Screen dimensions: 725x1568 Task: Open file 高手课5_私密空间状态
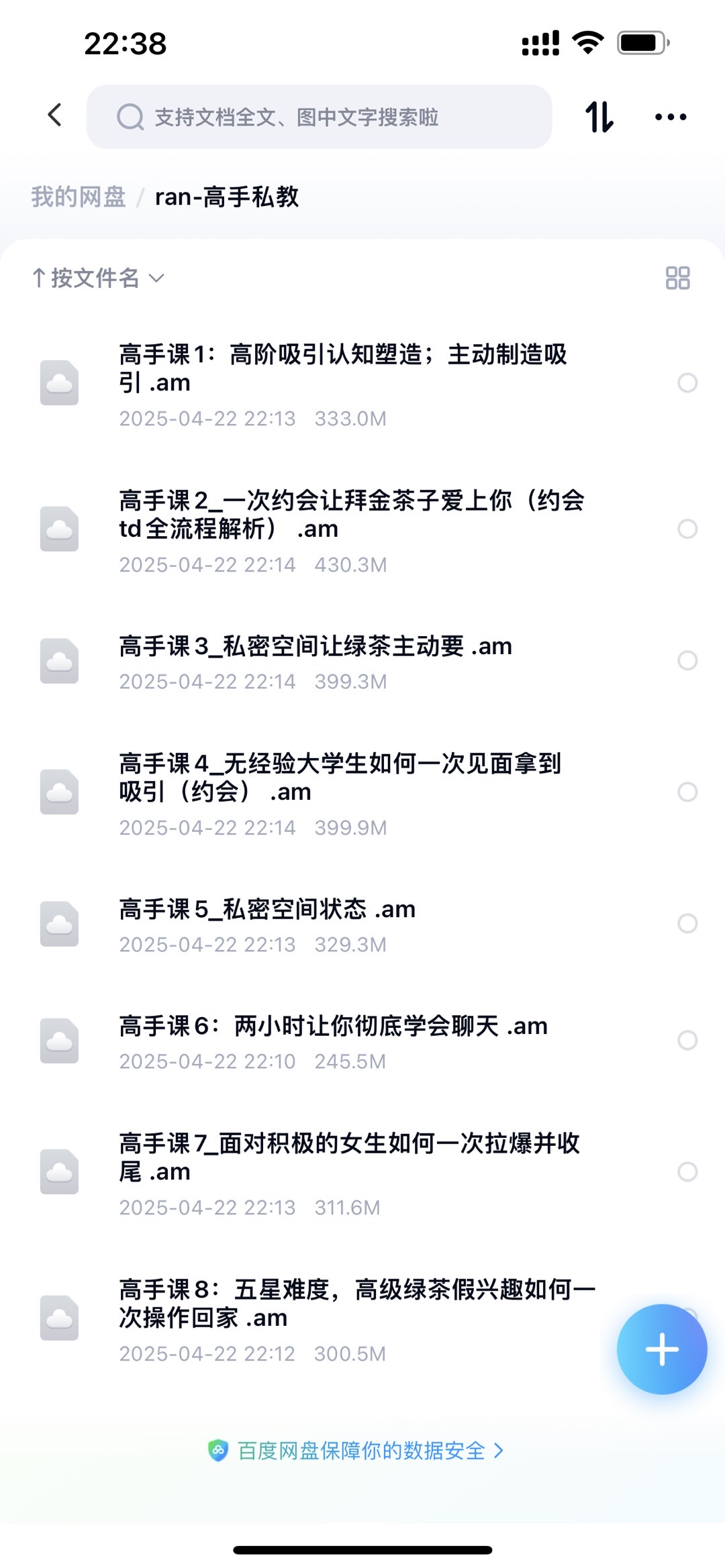coord(267,910)
